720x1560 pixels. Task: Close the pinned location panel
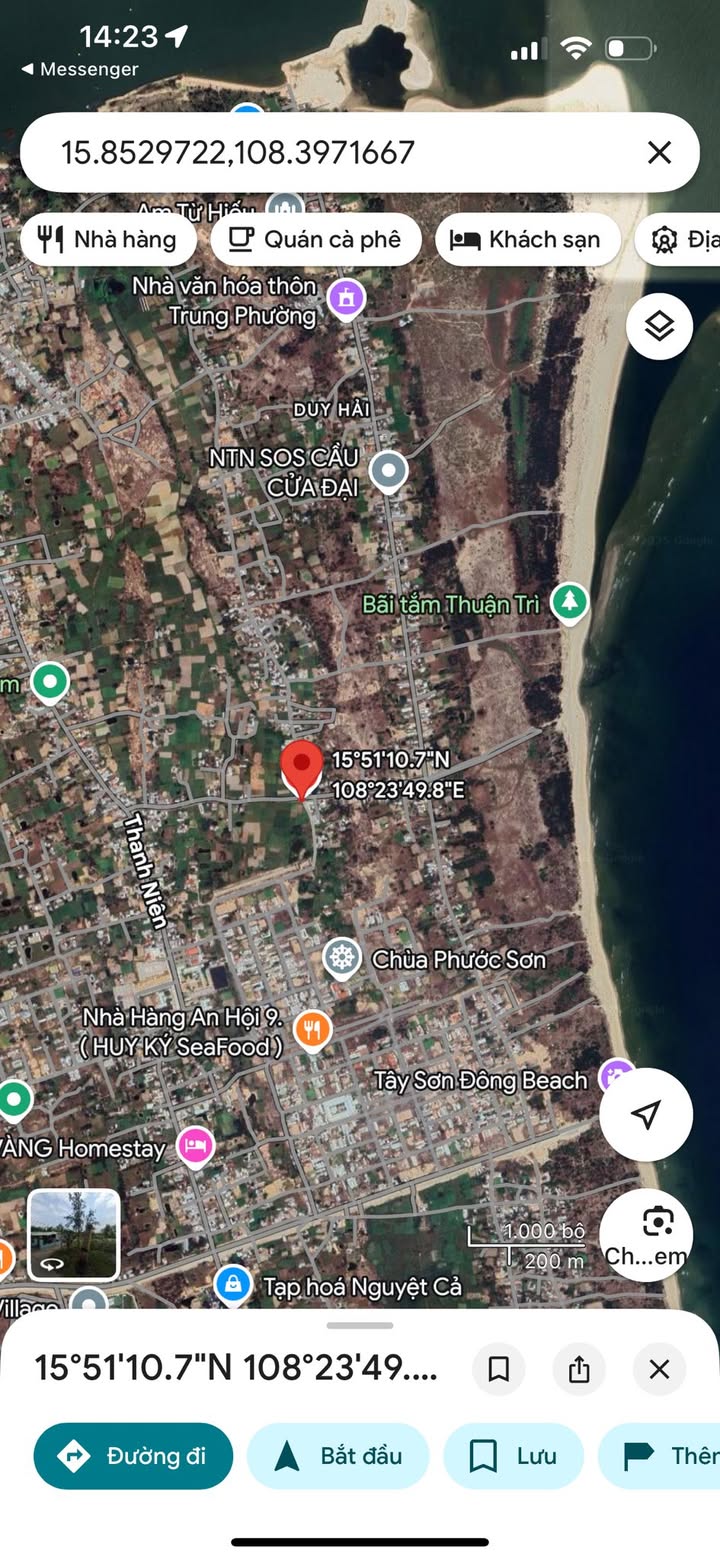[x=659, y=1369]
